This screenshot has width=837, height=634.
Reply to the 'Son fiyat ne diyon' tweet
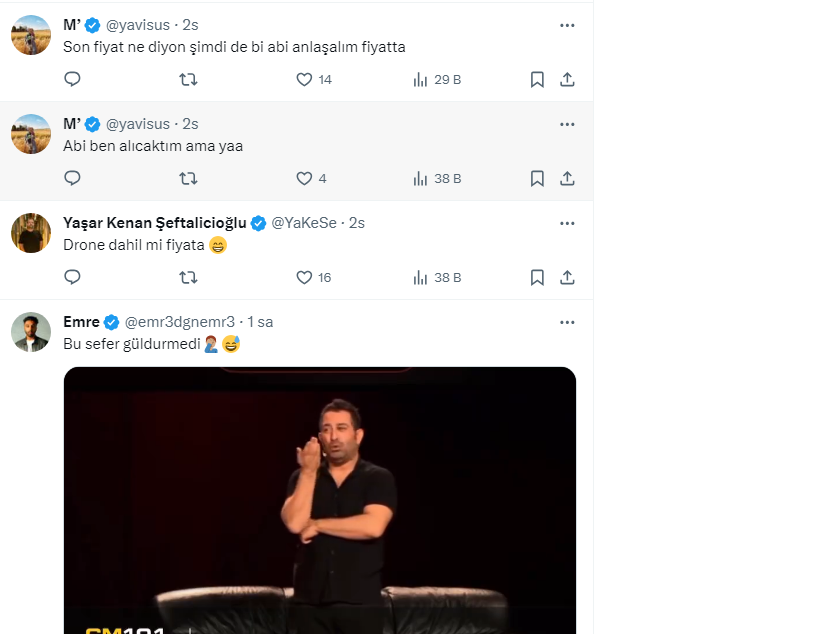(x=72, y=79)
